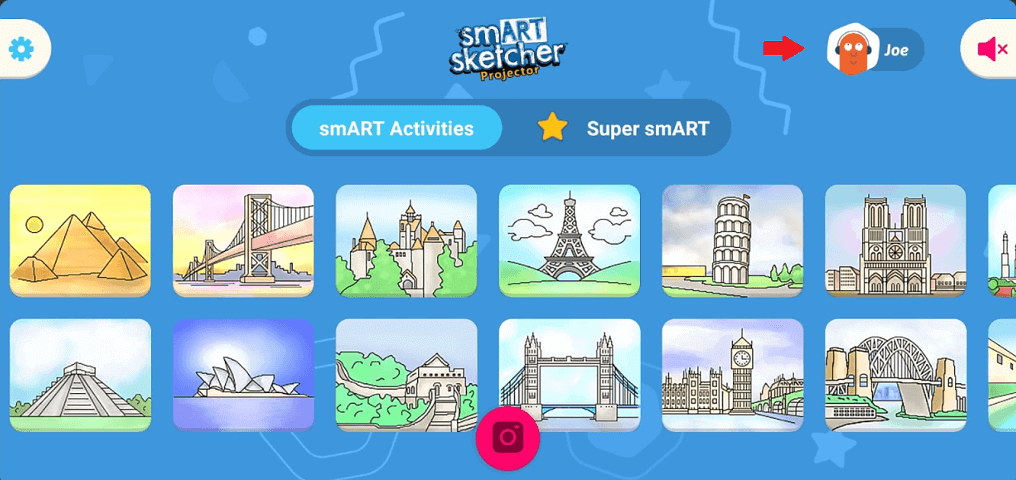This screenshot has width=1016, height=480.
Task: Open the settings gear
Action: (20, 49)
